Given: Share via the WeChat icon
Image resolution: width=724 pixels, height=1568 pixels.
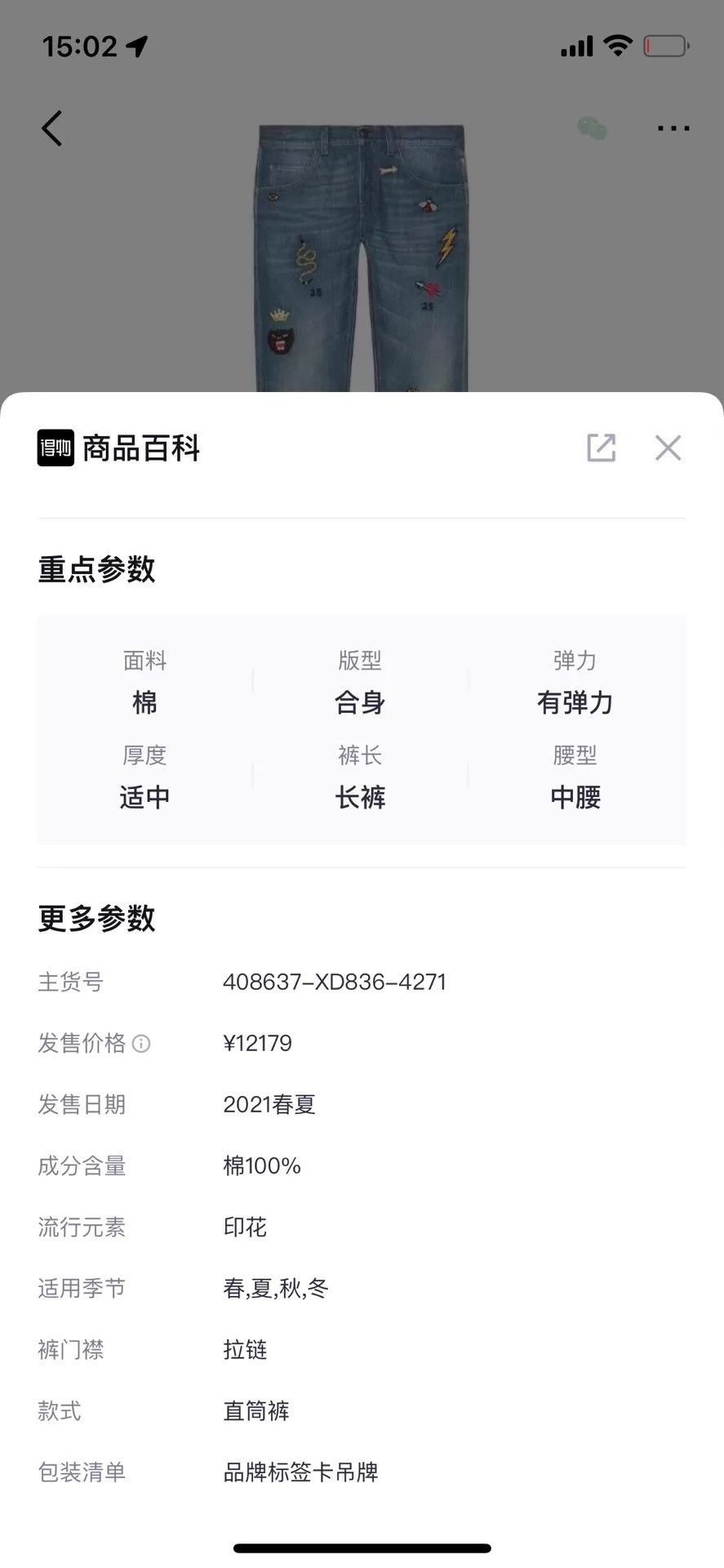Looking at the screenshot, I should click(593, 128).
